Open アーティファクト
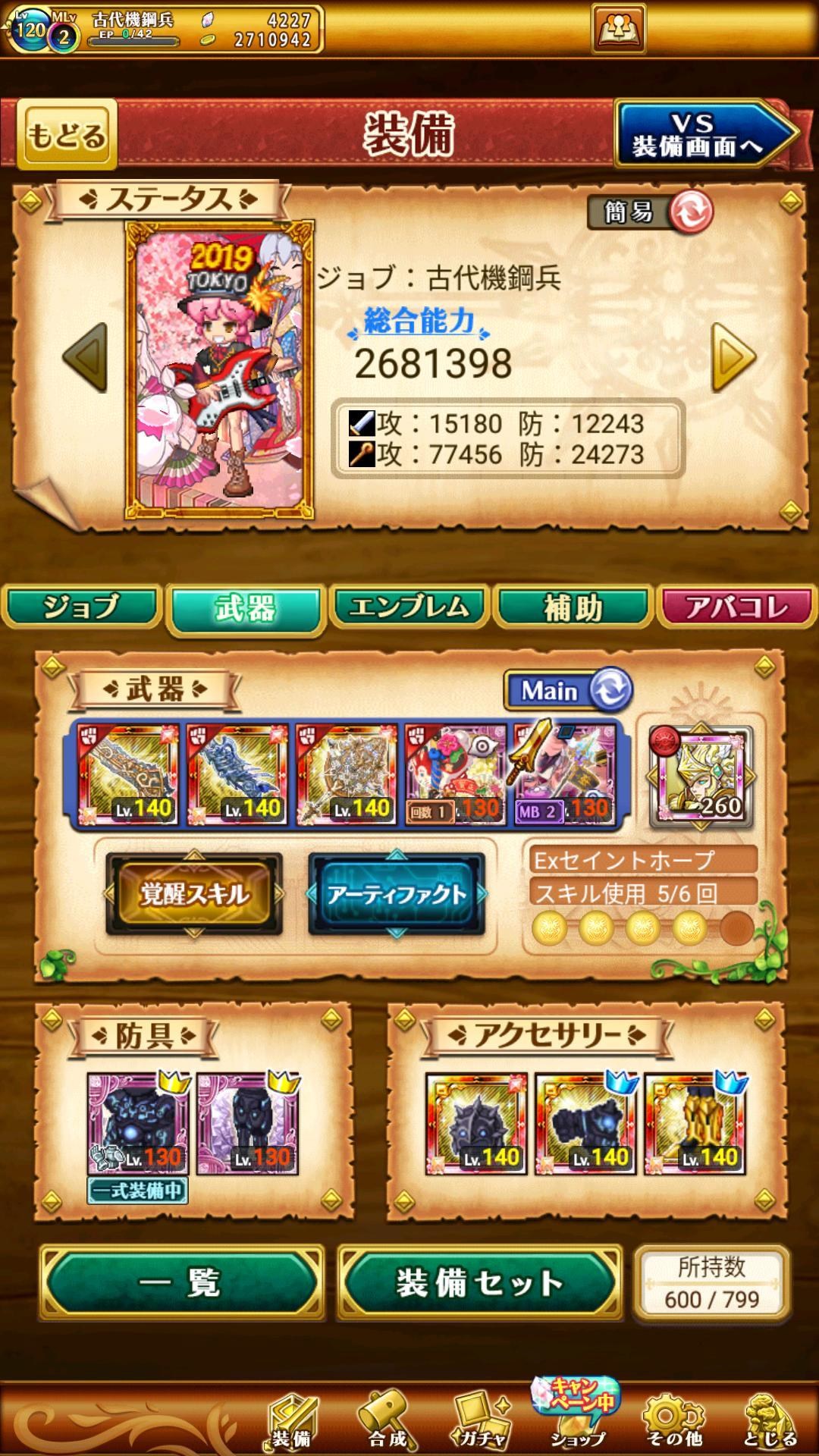This screenshot has height=1456, width=819. click(x=397, y=894)
